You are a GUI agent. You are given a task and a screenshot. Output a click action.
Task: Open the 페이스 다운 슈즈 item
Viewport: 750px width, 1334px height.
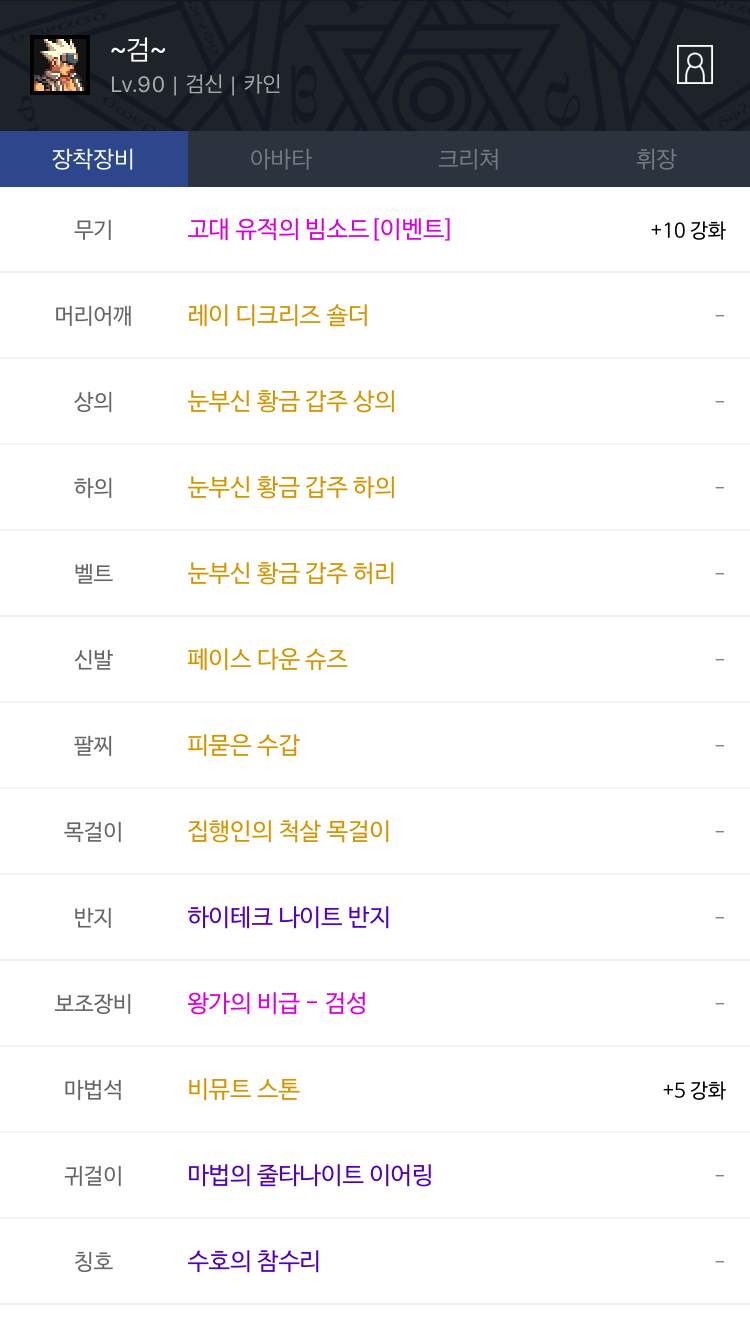[267, 660]
